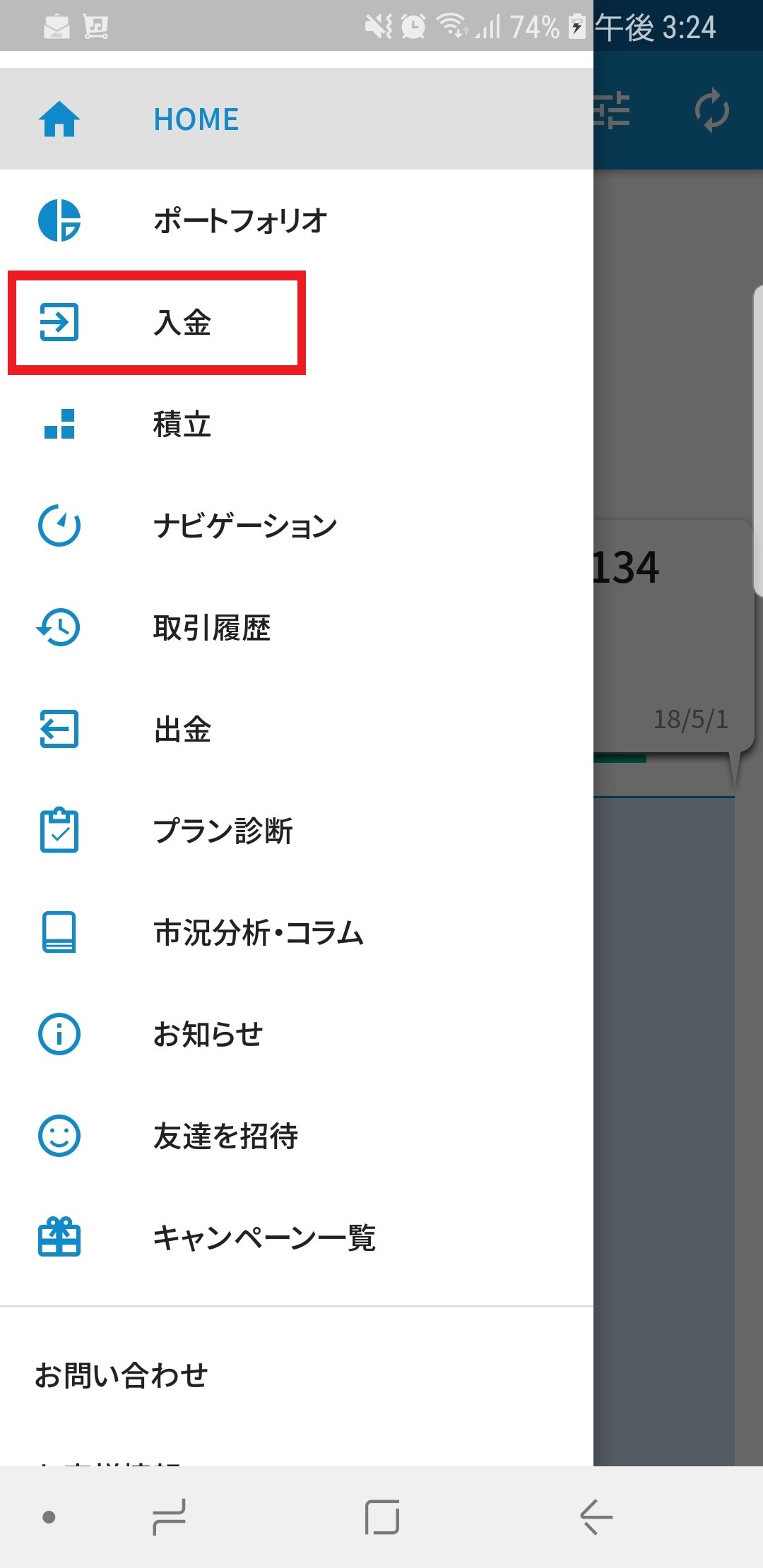View キャンペーン一覧 list

(264, 1237)
